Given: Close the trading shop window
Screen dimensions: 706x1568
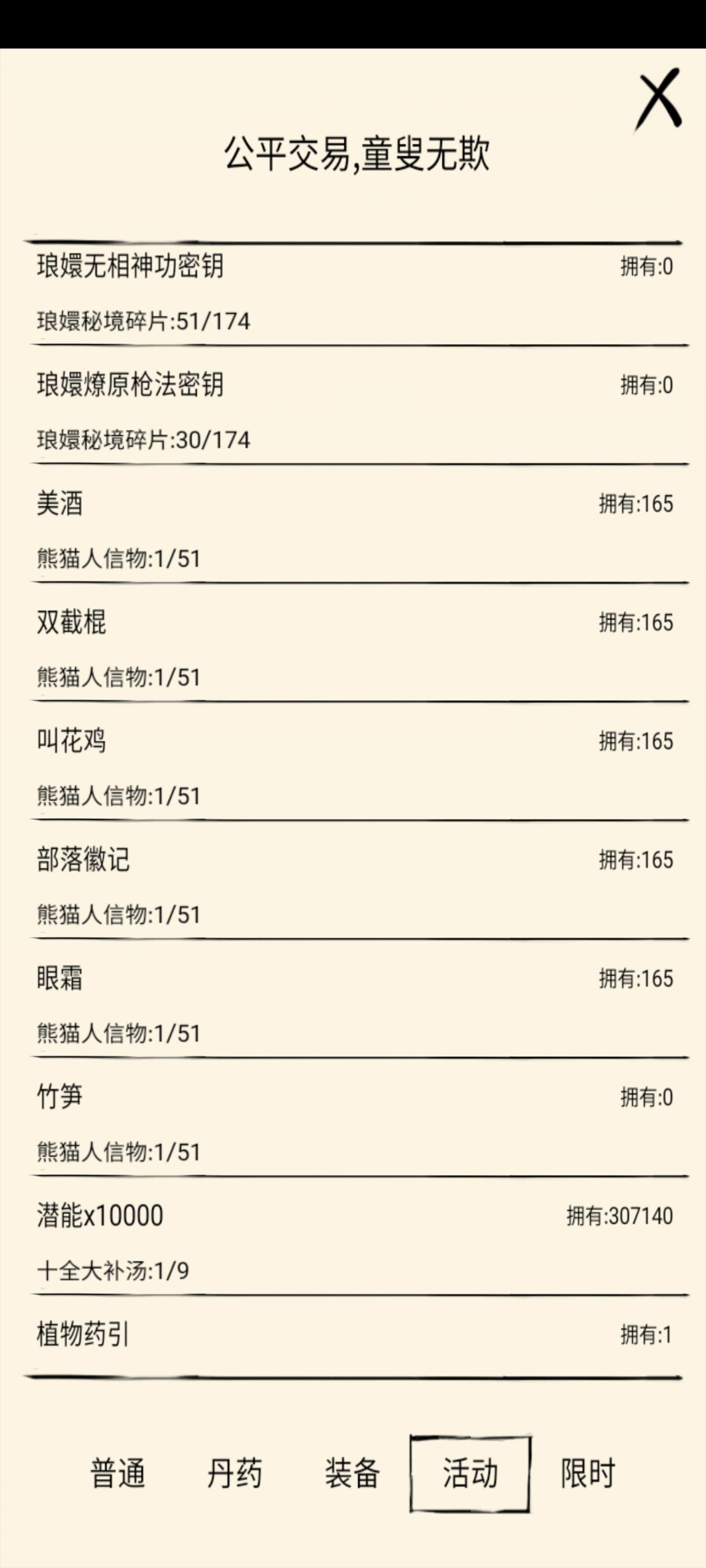Looking at the screenshot, I should [x=658, y=99].
